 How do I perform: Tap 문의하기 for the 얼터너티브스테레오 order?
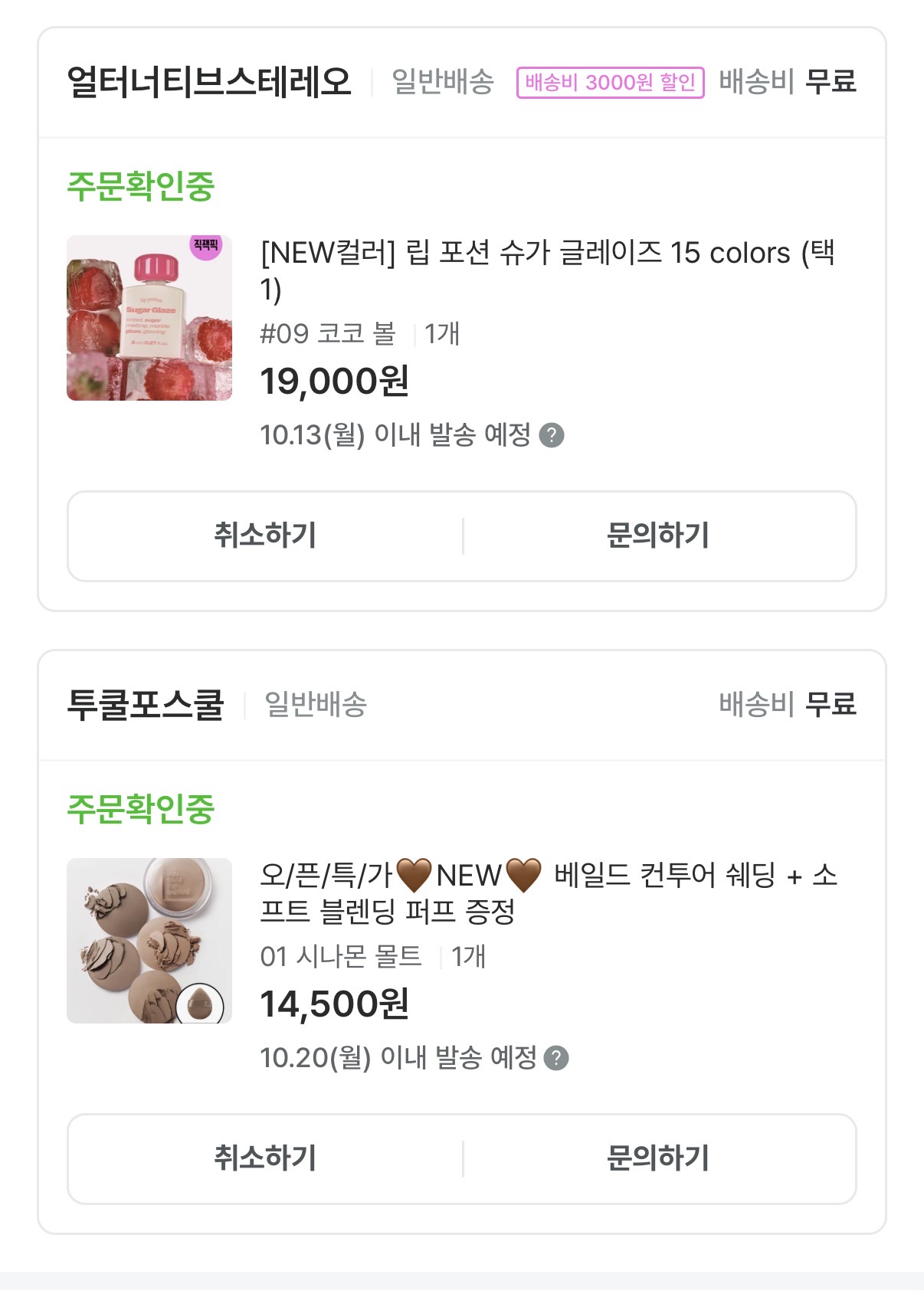[x=658, y=536]
